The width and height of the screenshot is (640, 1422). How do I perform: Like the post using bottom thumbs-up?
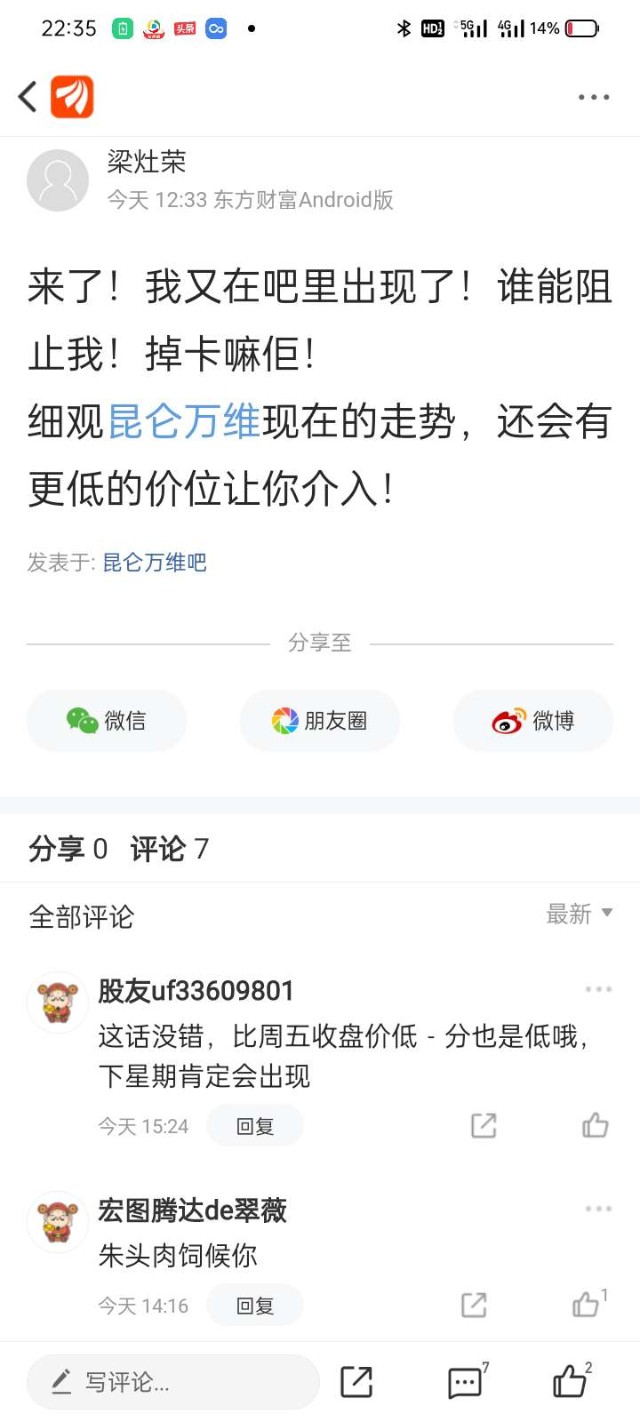coord(570,1382)
